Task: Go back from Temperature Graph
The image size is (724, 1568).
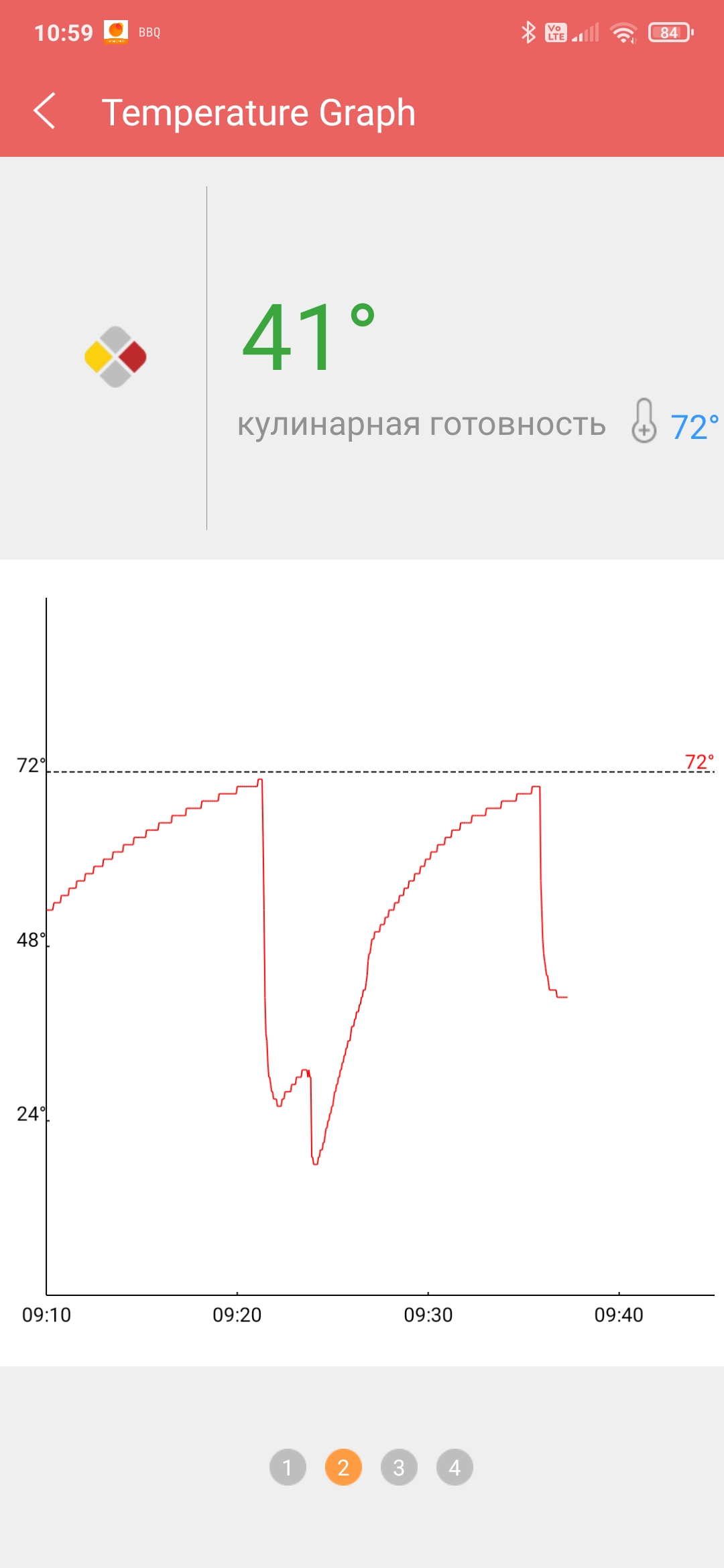Action: (x=44, y=111)
